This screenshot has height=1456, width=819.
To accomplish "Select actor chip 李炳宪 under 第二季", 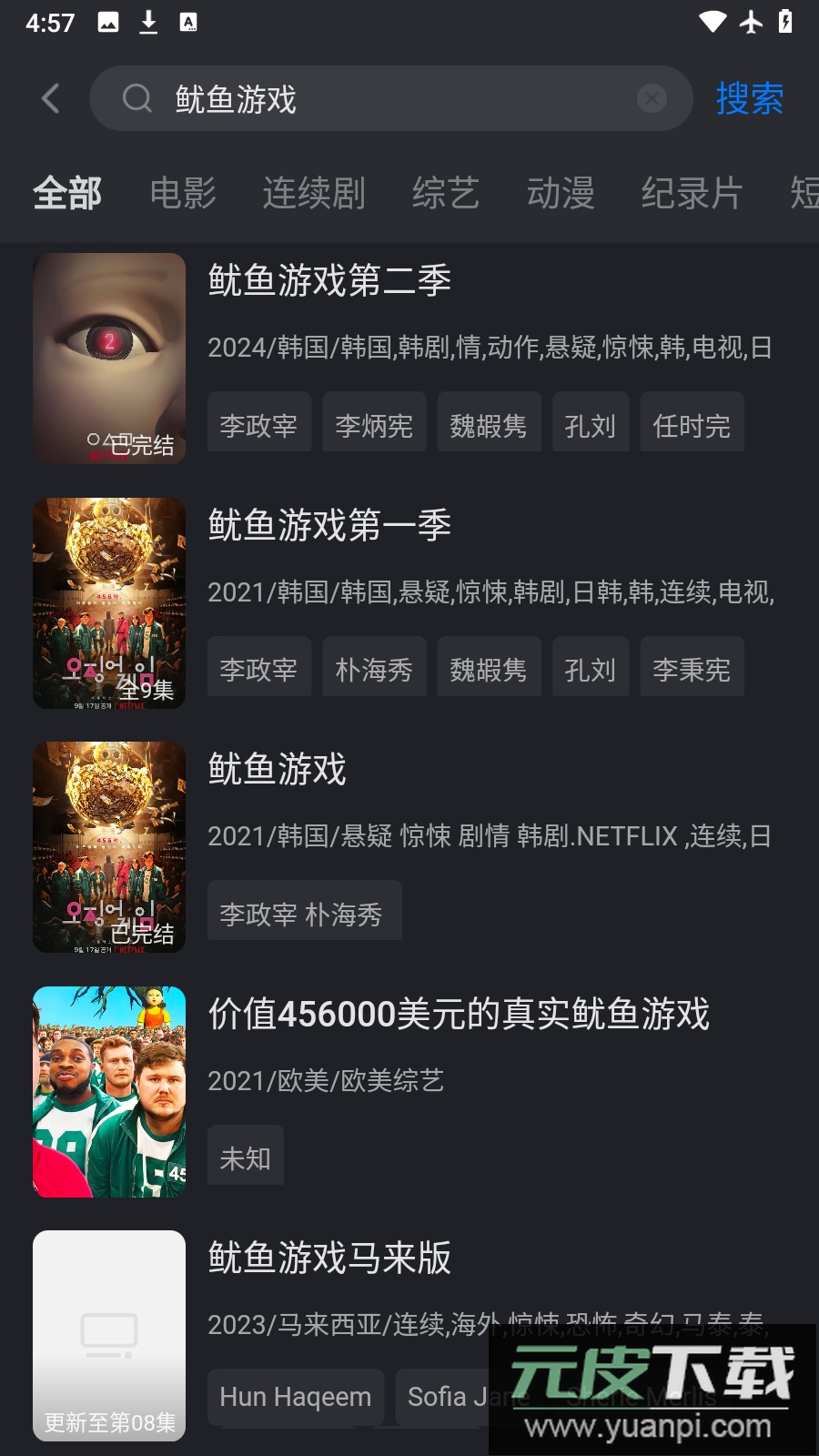I will (x=374, y=424).
